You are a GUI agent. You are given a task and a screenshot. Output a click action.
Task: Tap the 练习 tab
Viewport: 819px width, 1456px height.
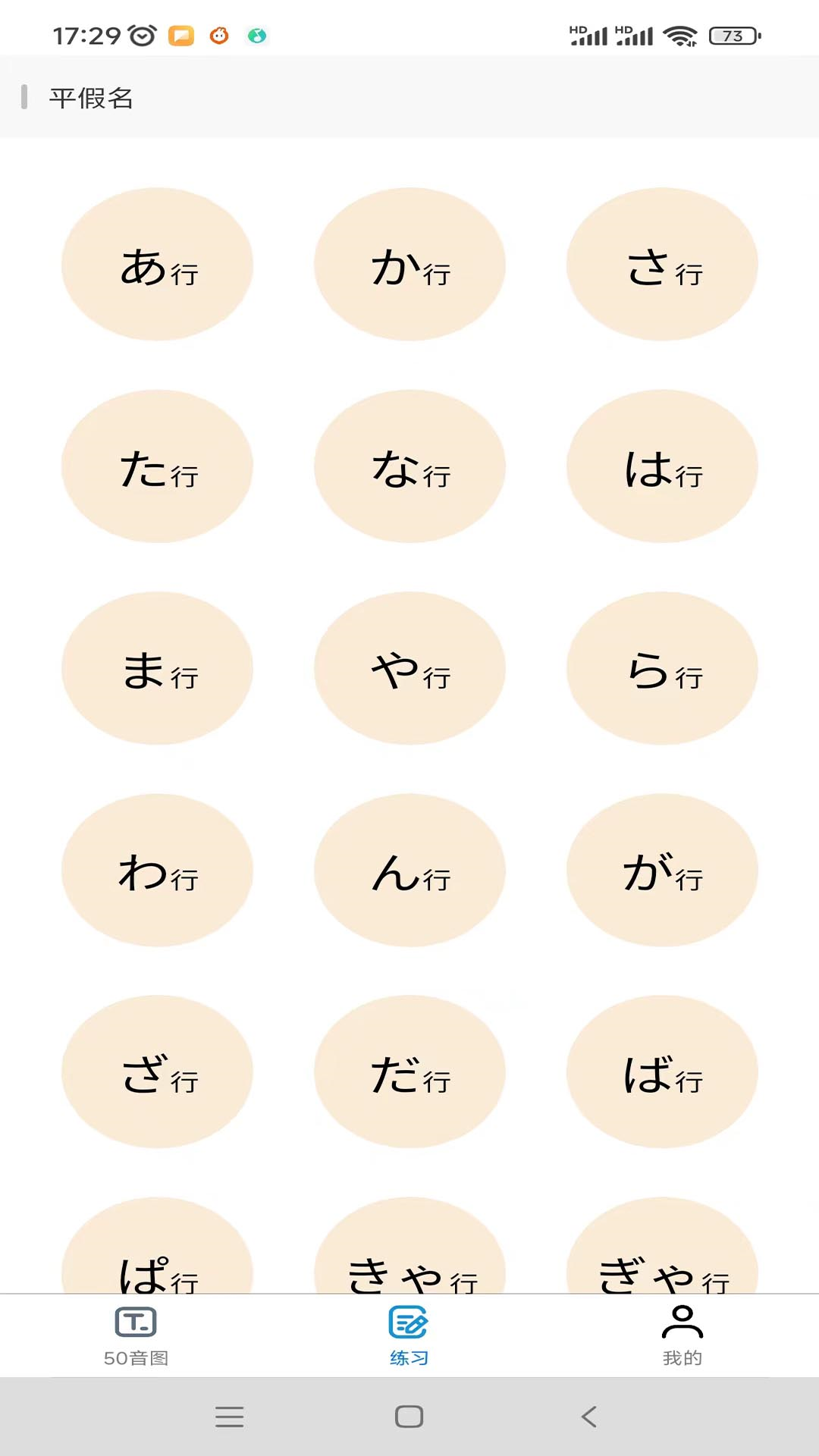point(409,1336)
